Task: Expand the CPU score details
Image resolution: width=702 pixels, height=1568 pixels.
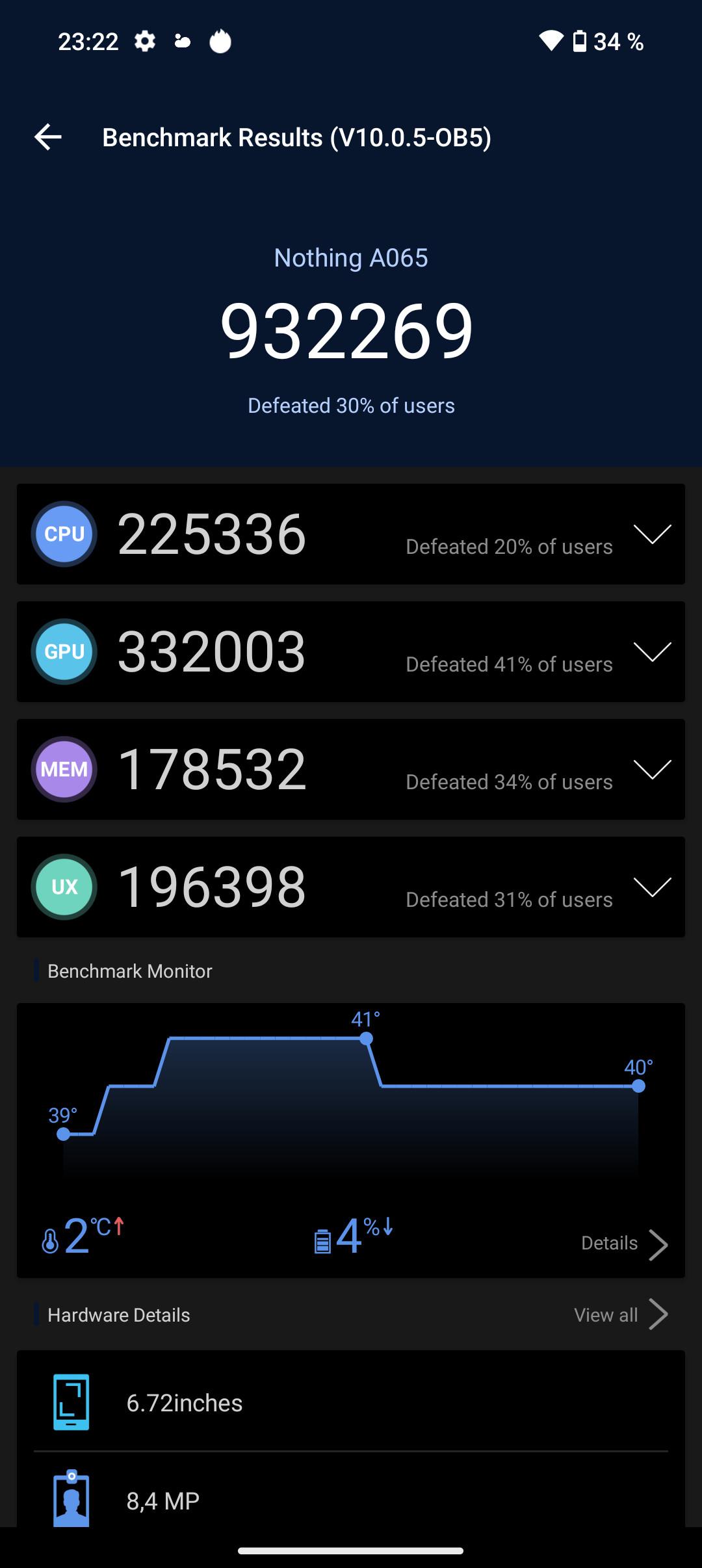Action: [x=652, y=534]
